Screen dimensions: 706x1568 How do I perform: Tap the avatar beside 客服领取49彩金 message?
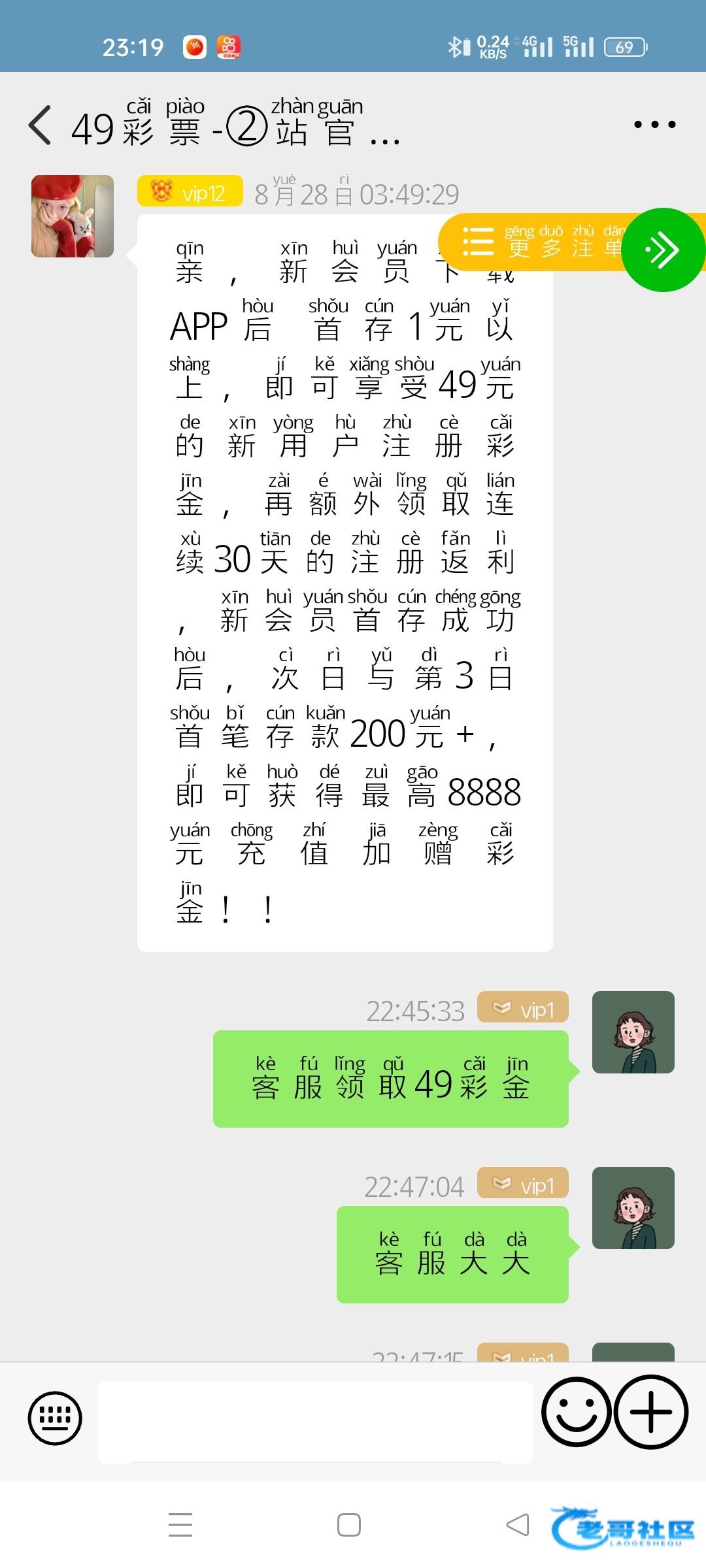pyautogui.click(x=633, y=1032)
